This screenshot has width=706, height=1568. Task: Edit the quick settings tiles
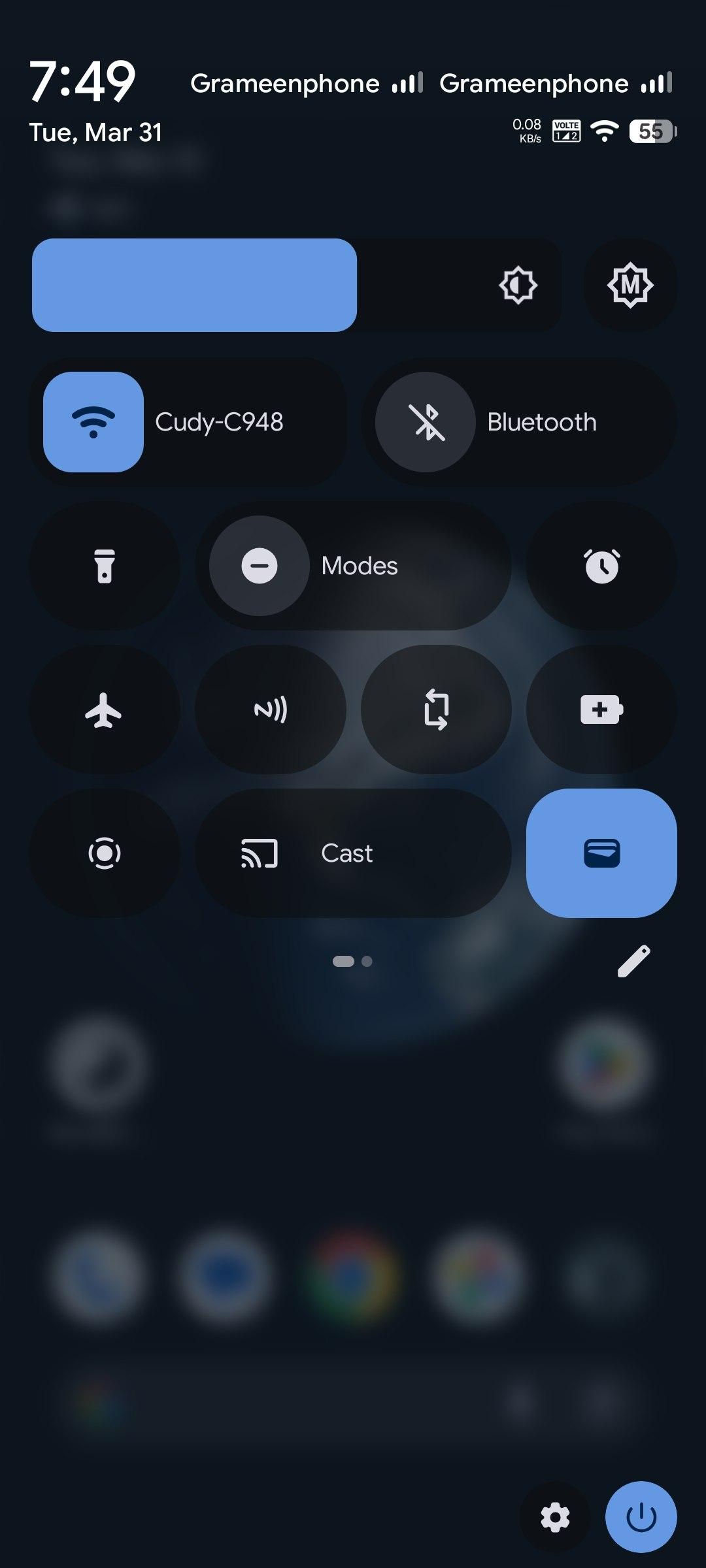[x=633, y=961]
